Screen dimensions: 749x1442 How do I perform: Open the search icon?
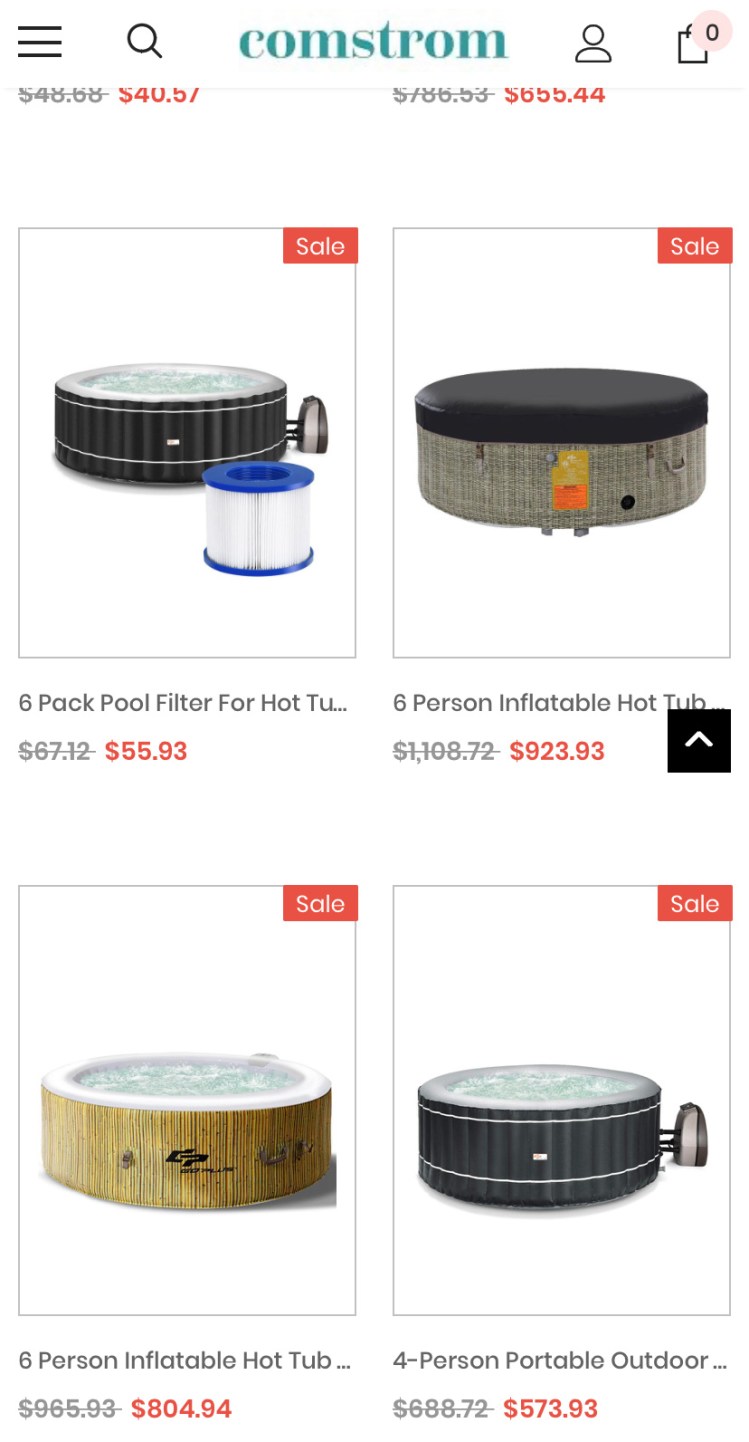click(x=144, y=42)
